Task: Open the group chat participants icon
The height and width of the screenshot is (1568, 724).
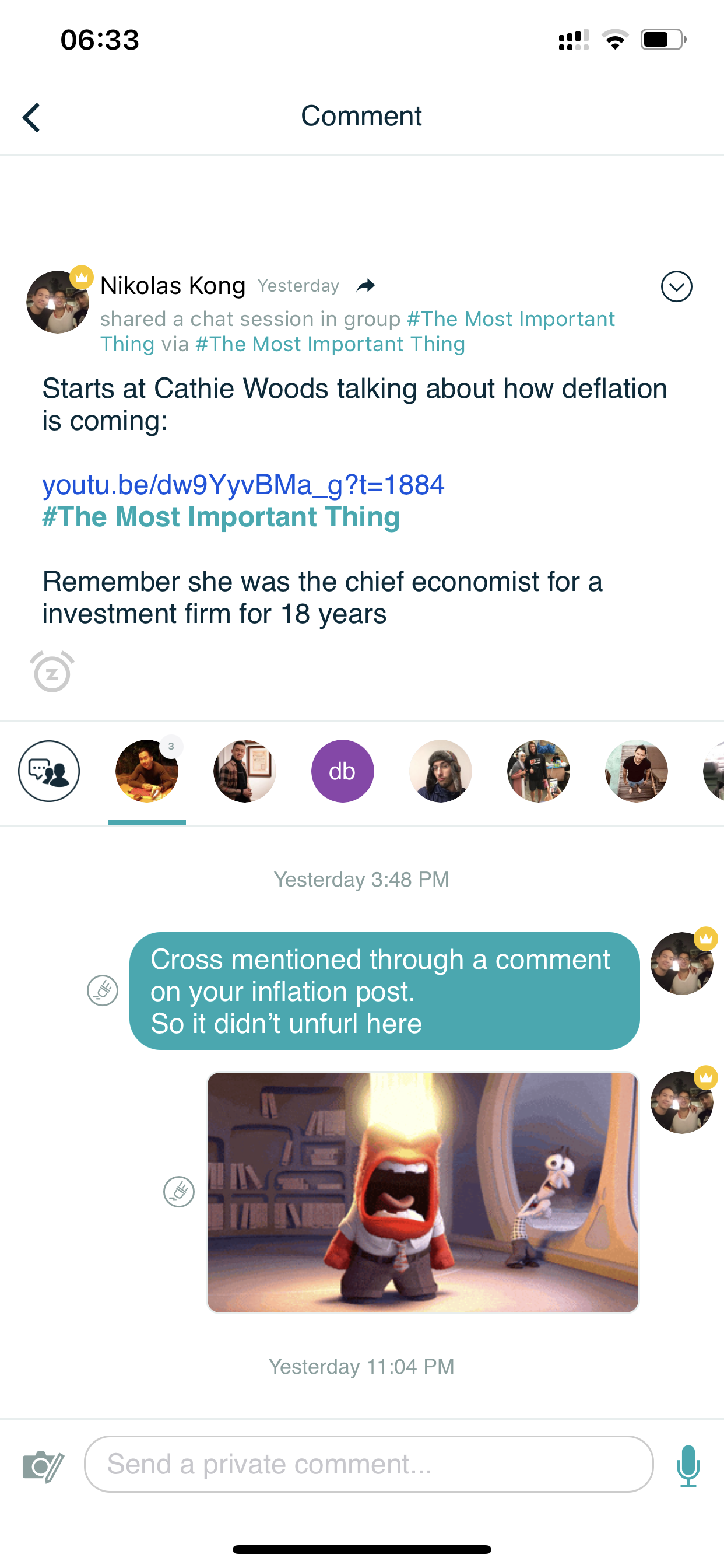Action: point(48,771)
